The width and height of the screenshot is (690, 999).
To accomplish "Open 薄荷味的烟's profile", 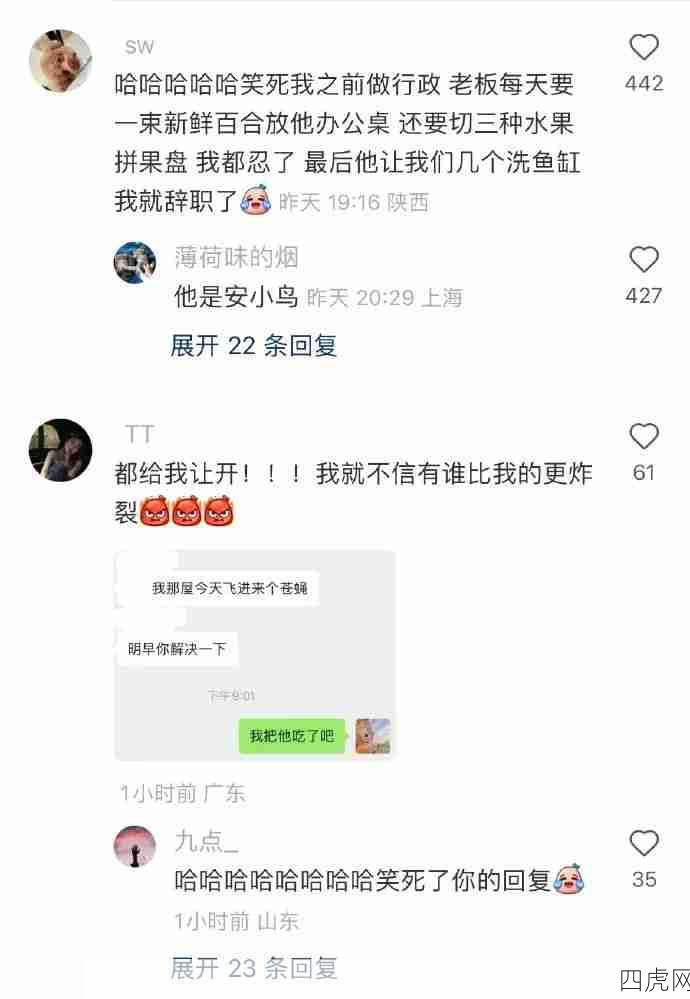I will point(135,262).
